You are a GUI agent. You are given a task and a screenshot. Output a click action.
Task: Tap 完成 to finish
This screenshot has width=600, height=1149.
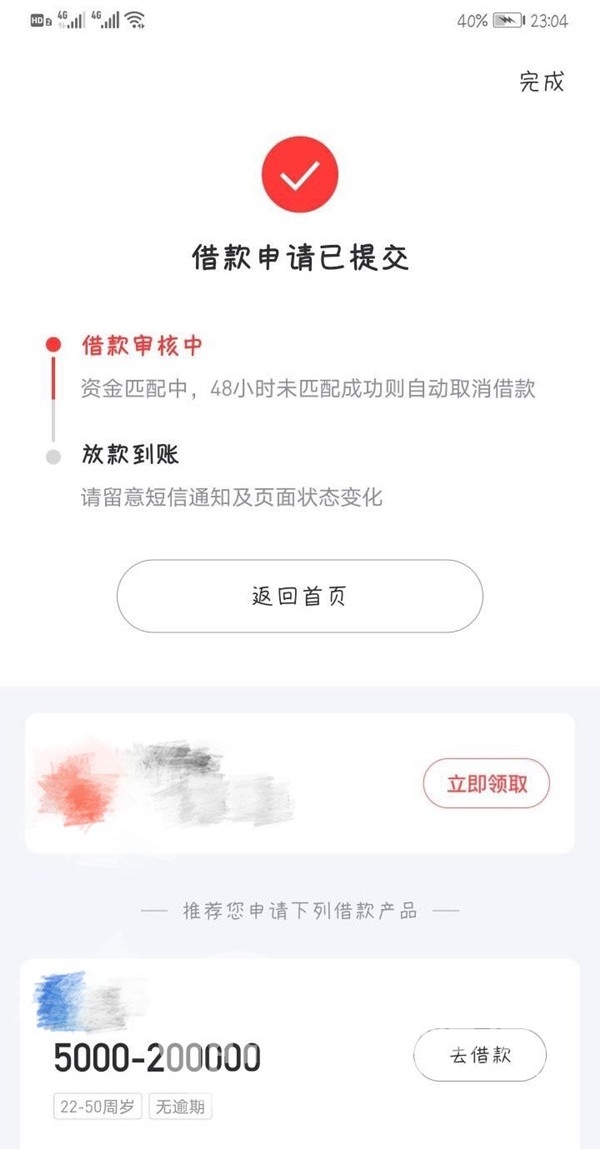pyautogui.click(x=542, y=81)
